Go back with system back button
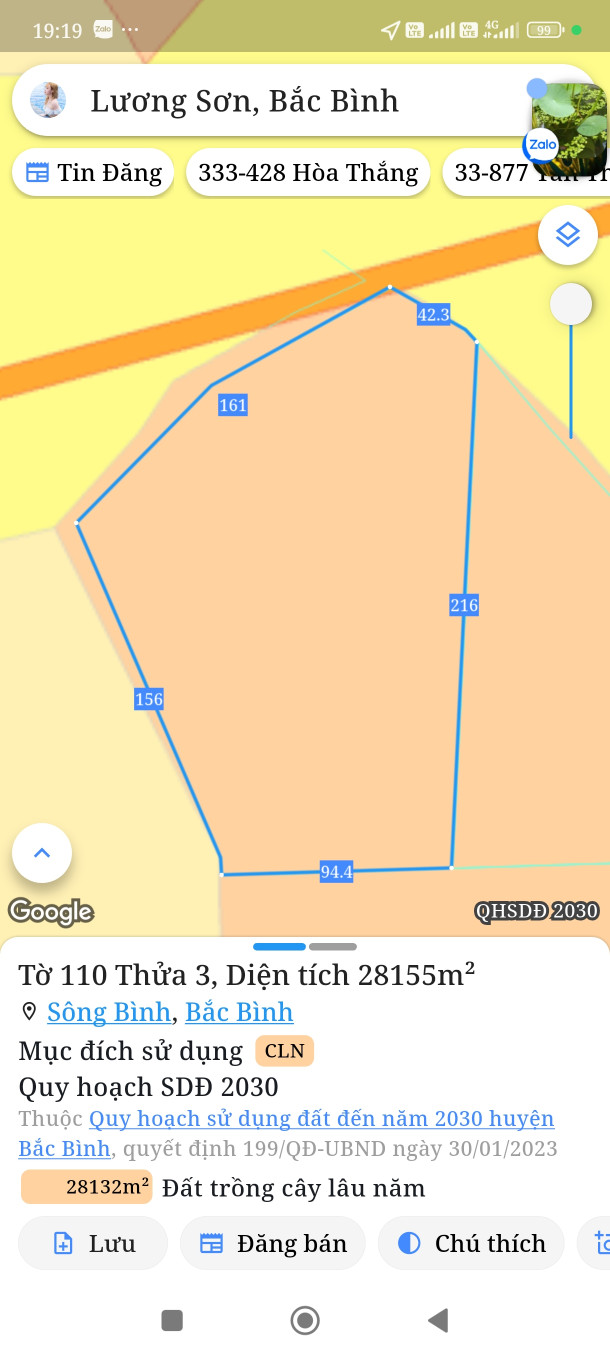Screen dimensions: 610x1356 tap(437, 1321)
